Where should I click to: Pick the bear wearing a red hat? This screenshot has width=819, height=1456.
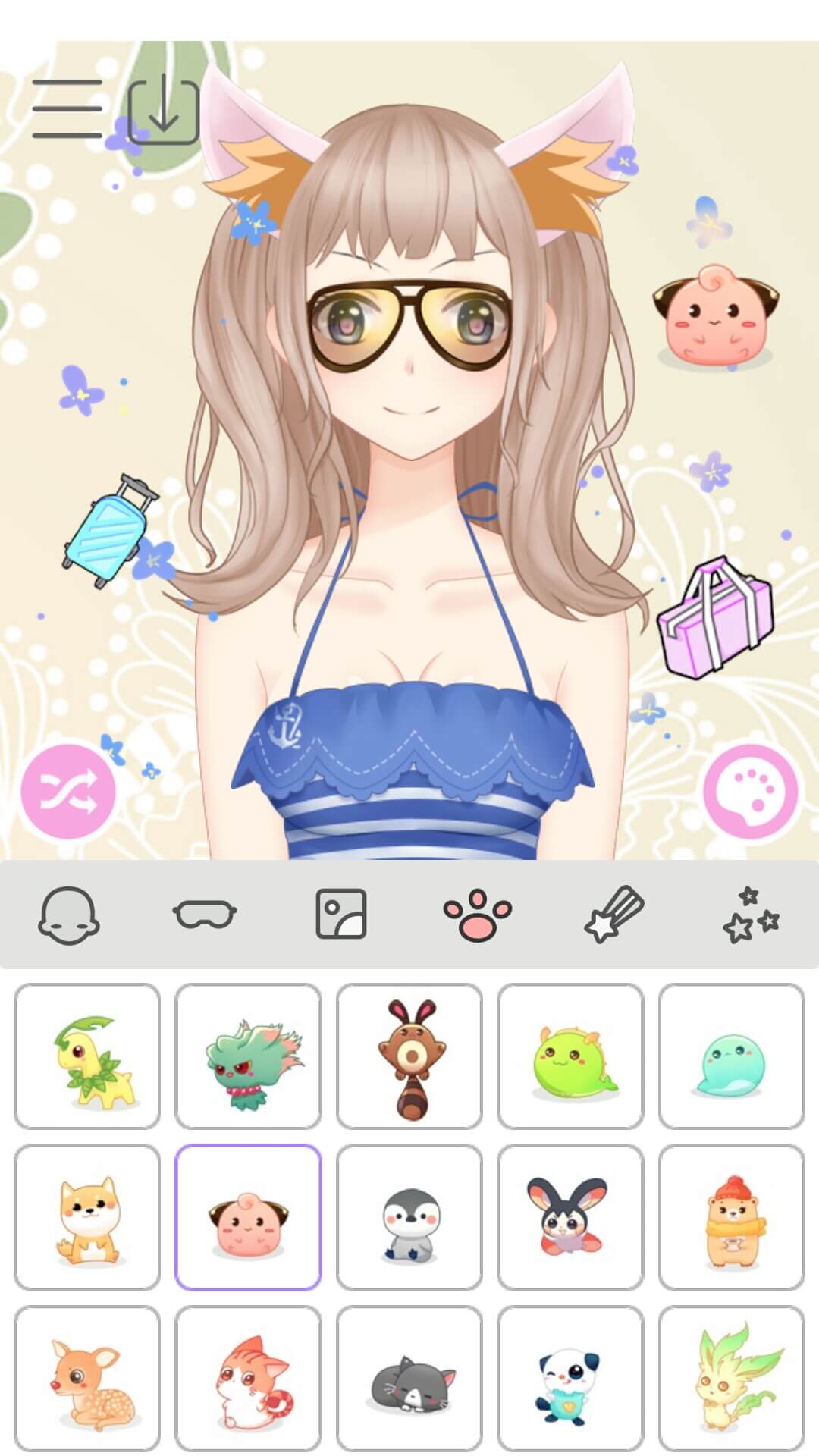pyautogui.click(x=731, y=1213)
